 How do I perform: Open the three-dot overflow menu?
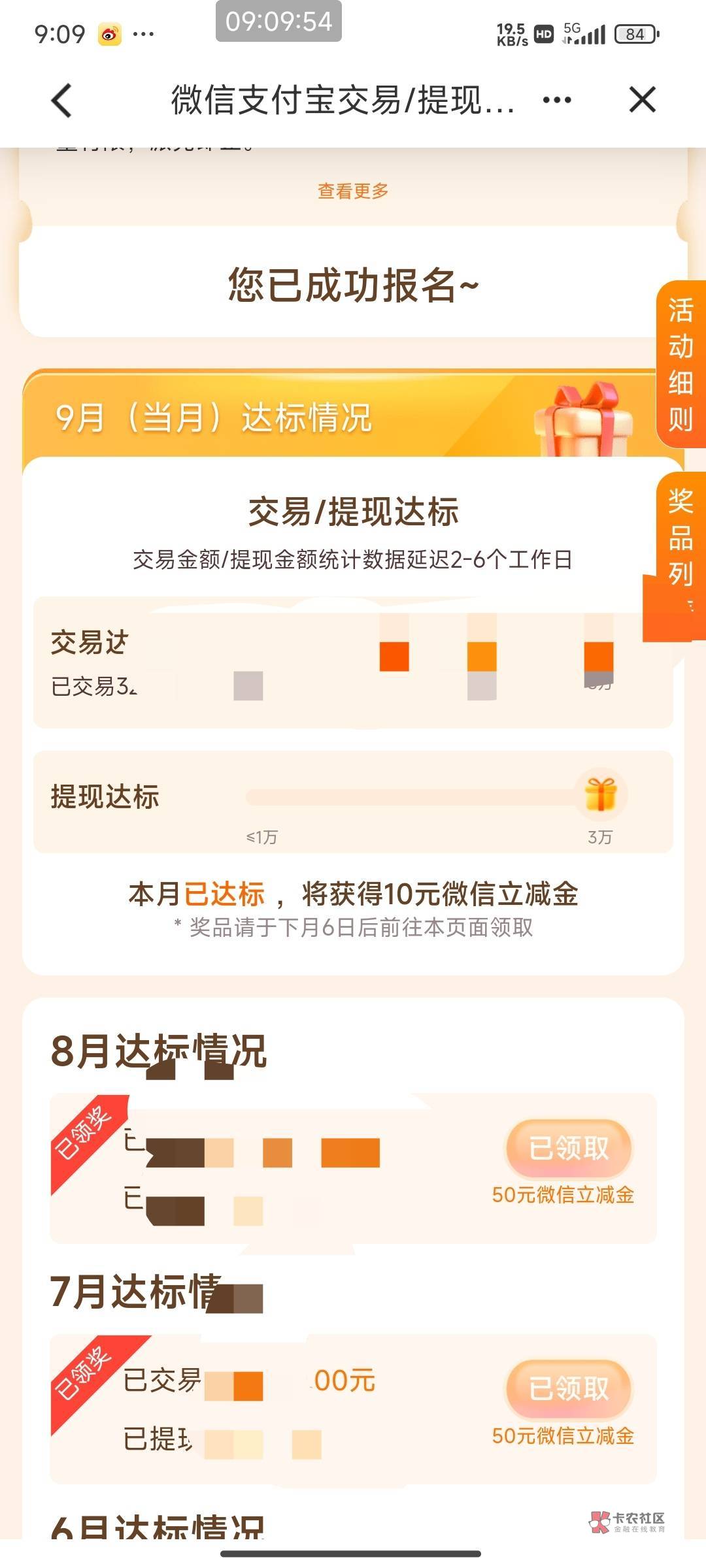pyautogui.click(x=557, y=100)
